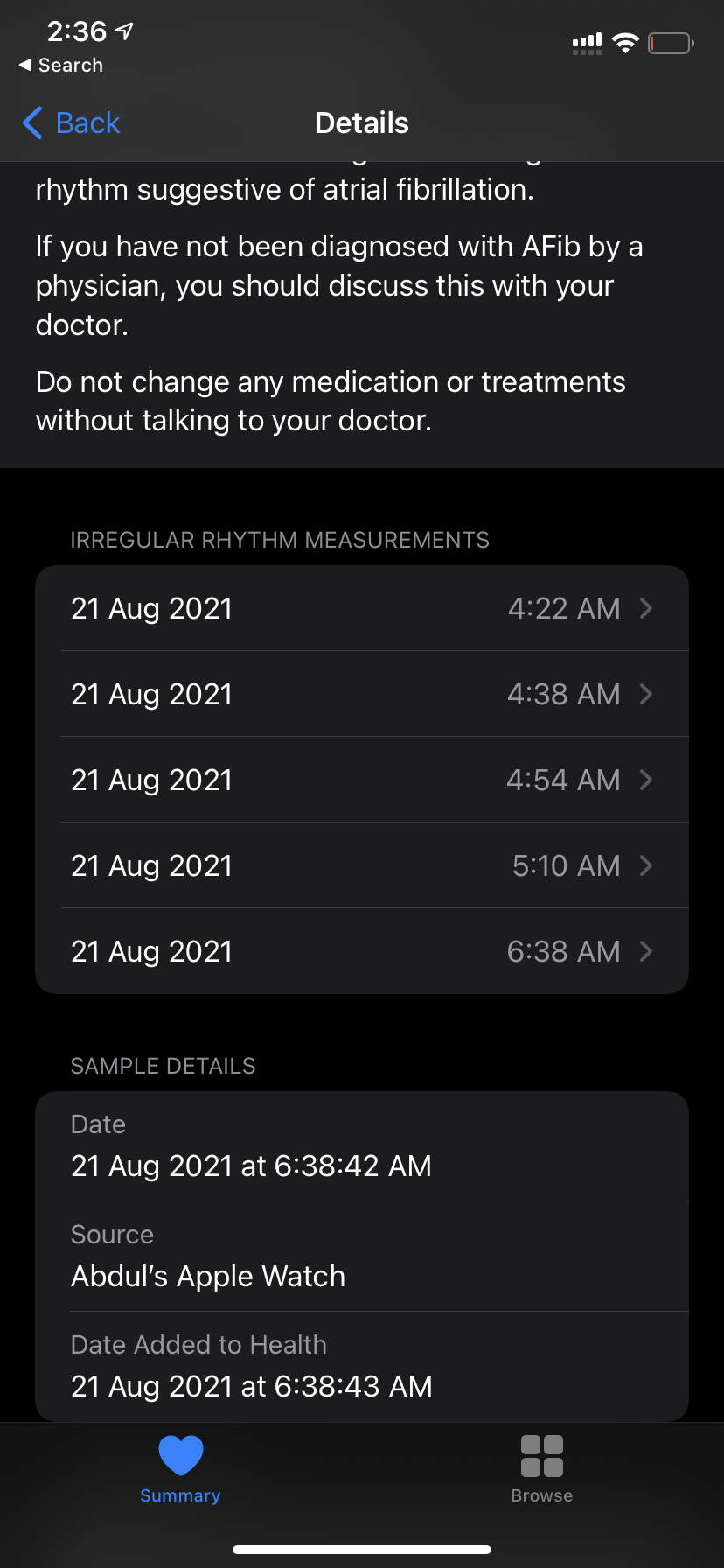Viewport: 724px width, 1568px height.
Task: Open the 4:22 AM irregular rhythm measurement
Action: point(362,608)
